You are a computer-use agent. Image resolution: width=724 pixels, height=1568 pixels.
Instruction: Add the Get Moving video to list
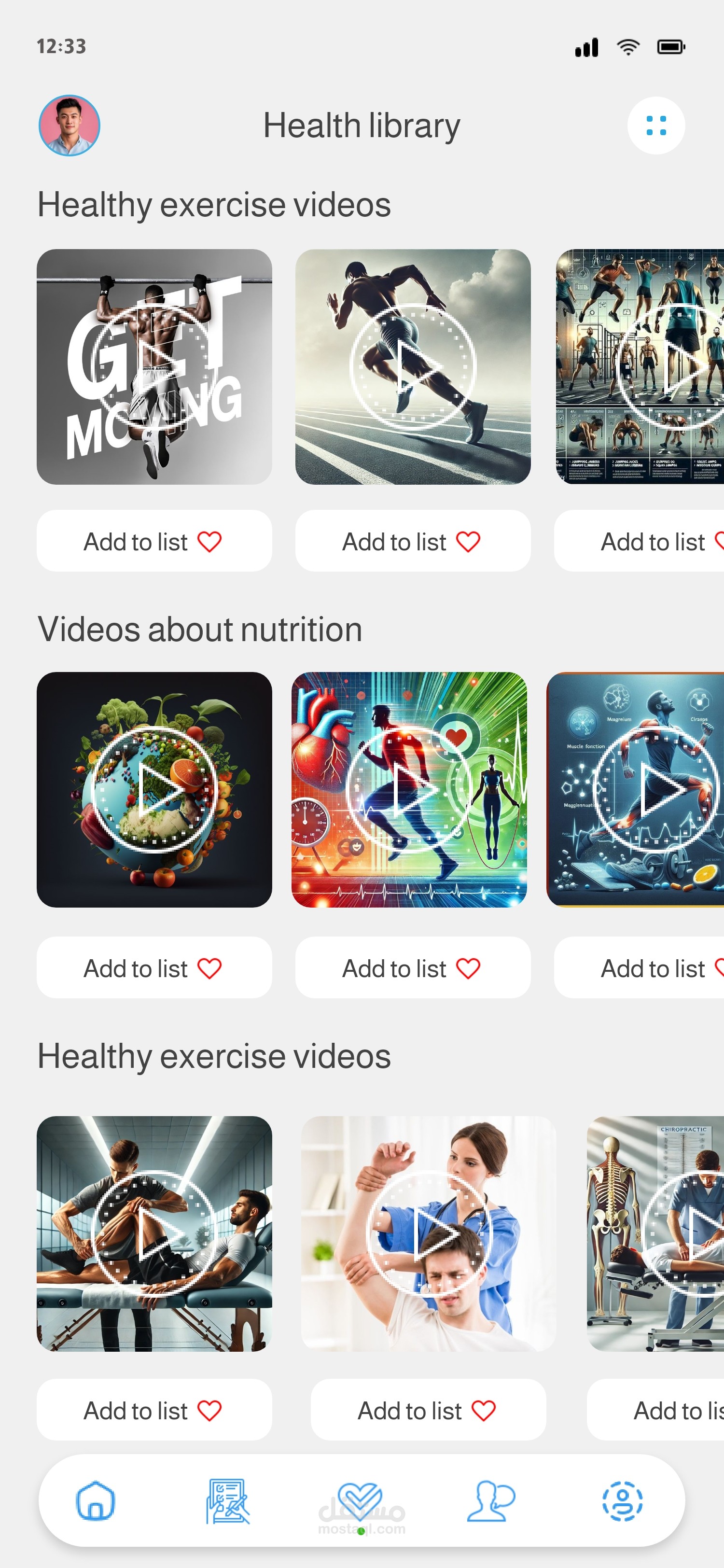pyautogui.click(x=154, y=541)
